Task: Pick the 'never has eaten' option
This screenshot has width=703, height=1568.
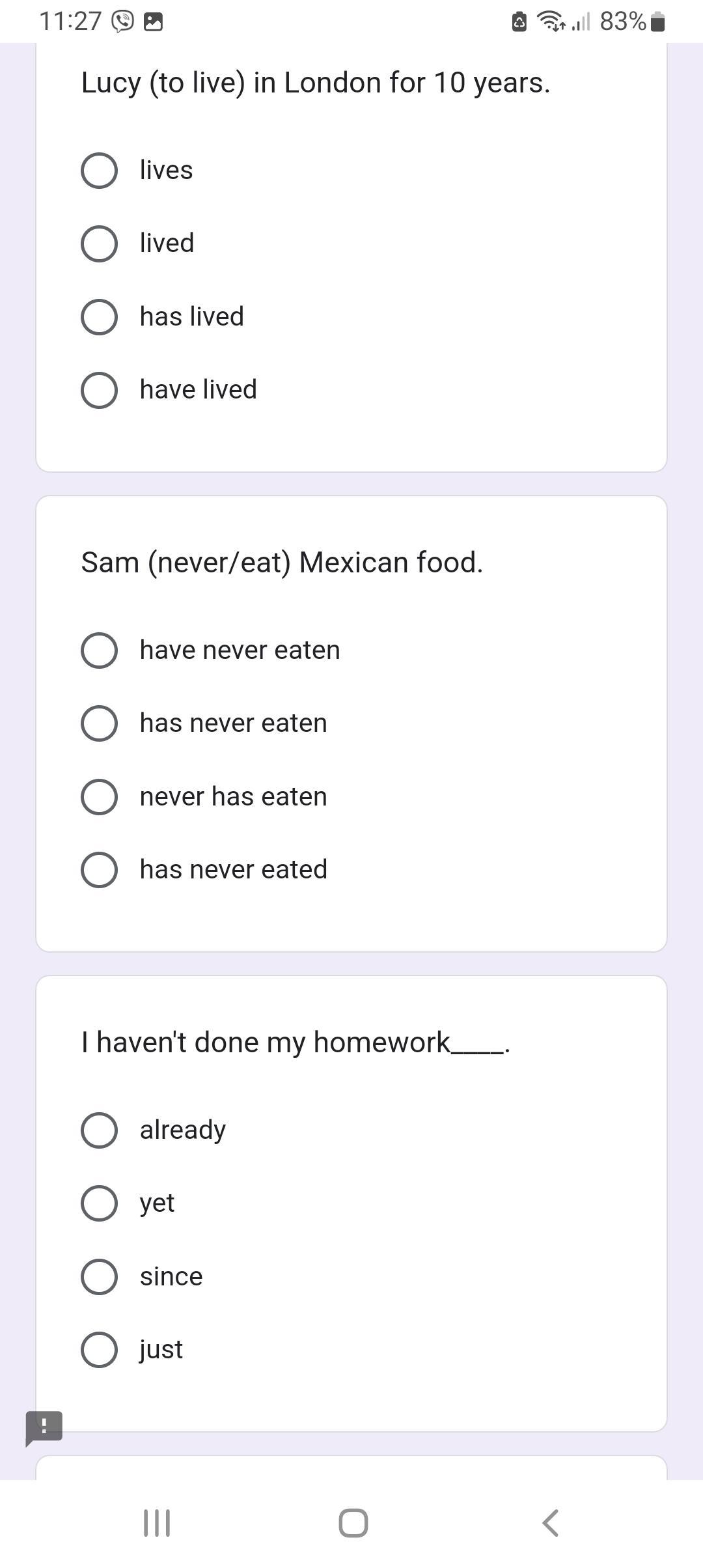Action: [x=99, y=796]
